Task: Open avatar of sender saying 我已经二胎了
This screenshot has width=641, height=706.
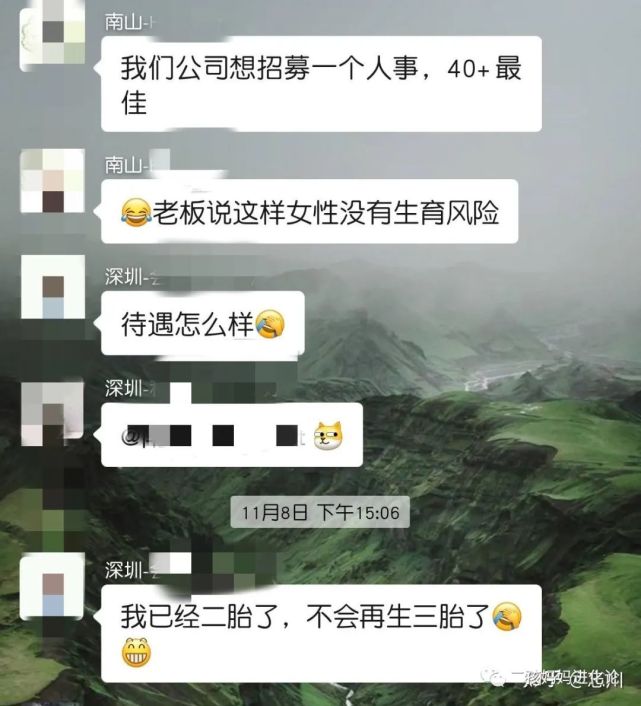Action: (52, 589)
